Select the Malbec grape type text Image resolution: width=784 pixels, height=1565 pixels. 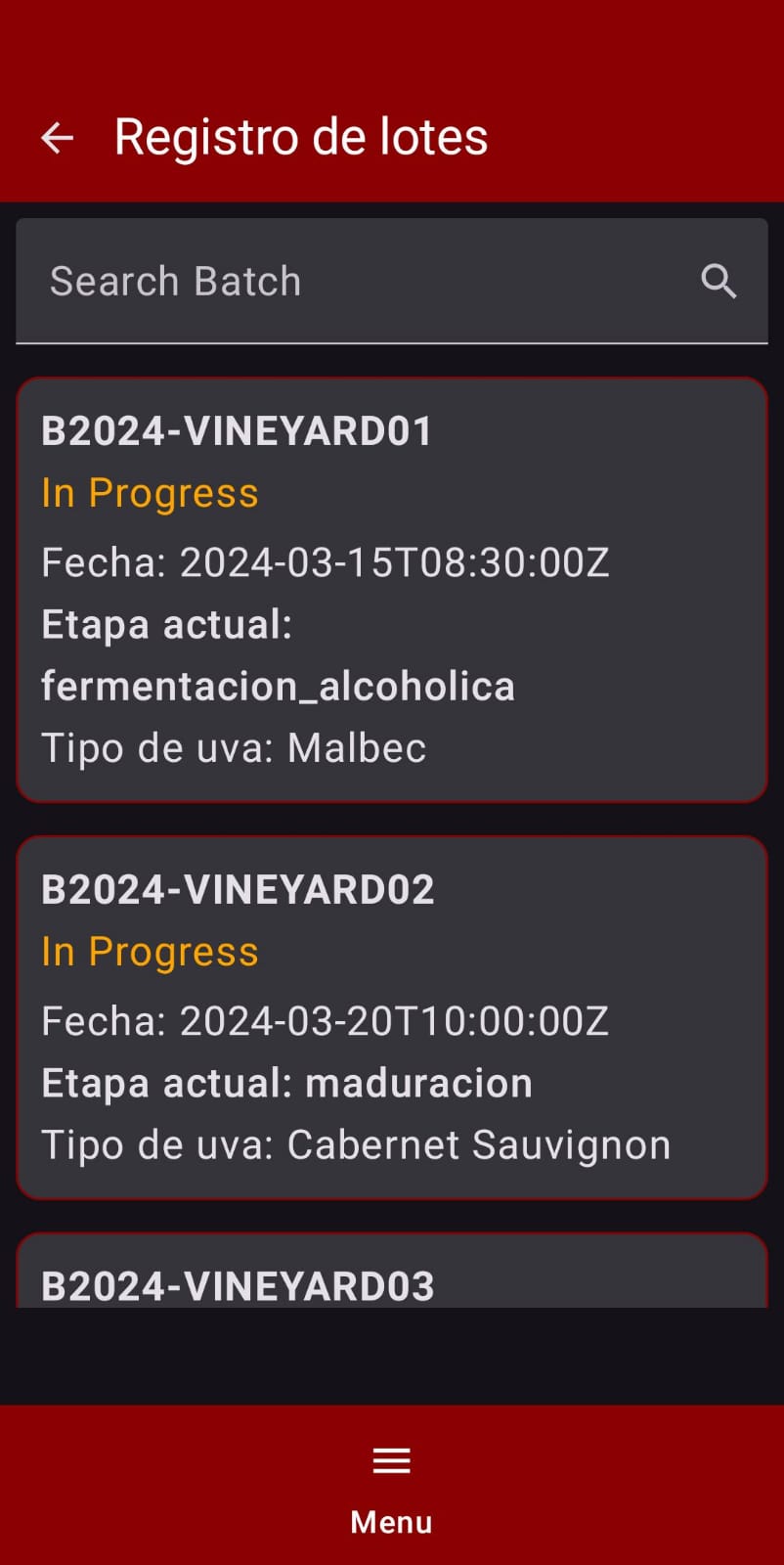pyautogui.click(x=234, y=748)
